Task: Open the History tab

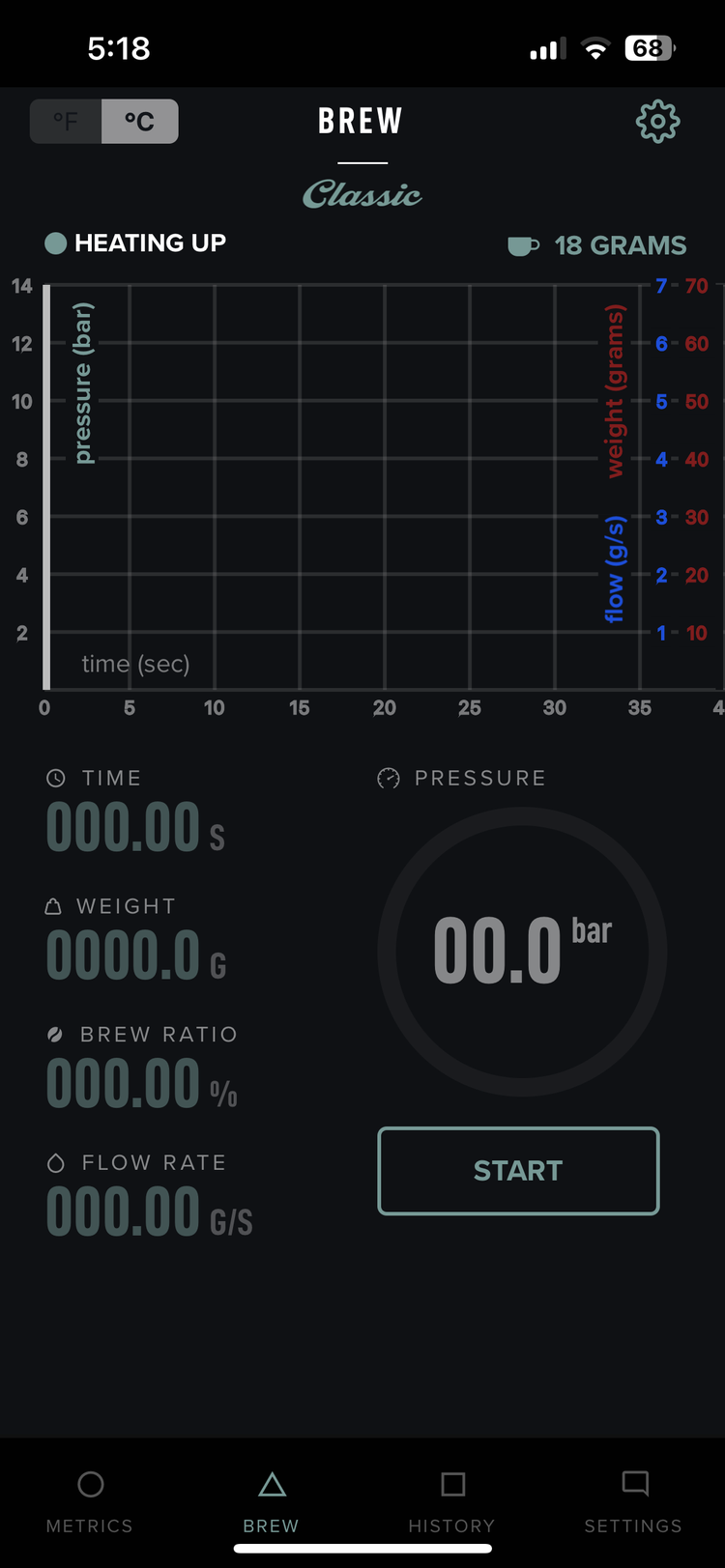Action: (451, 1502)
